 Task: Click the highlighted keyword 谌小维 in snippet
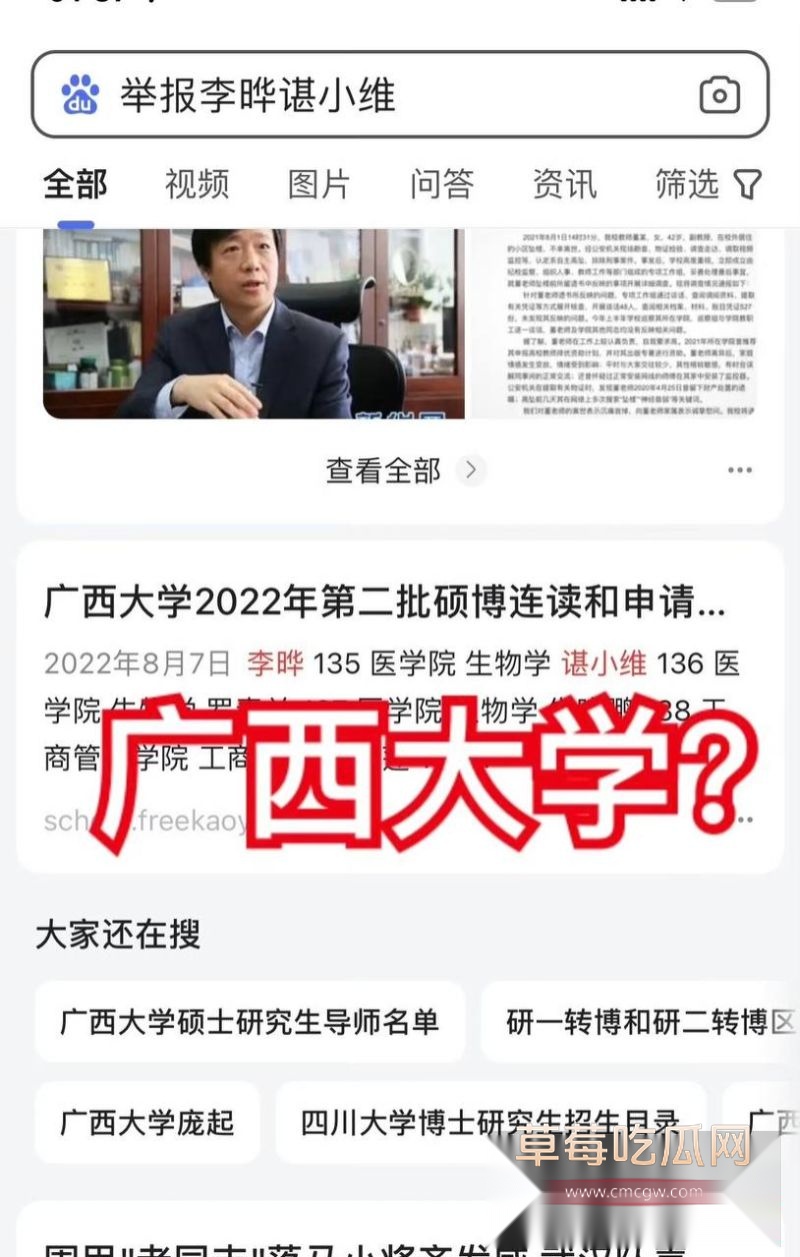pyautogui.click(x=602, y=663)
